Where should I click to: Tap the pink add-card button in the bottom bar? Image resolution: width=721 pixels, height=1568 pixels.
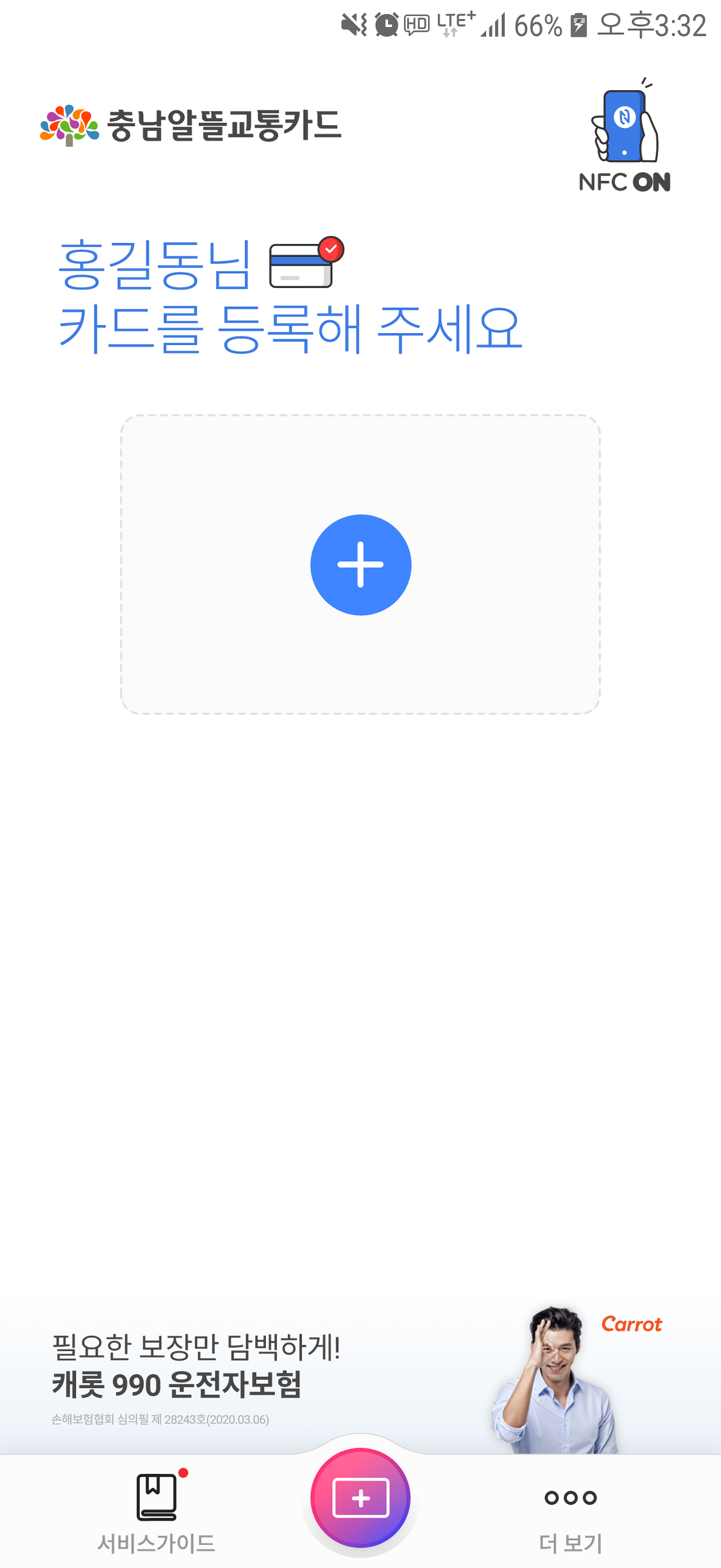(x=360, y=1498)
